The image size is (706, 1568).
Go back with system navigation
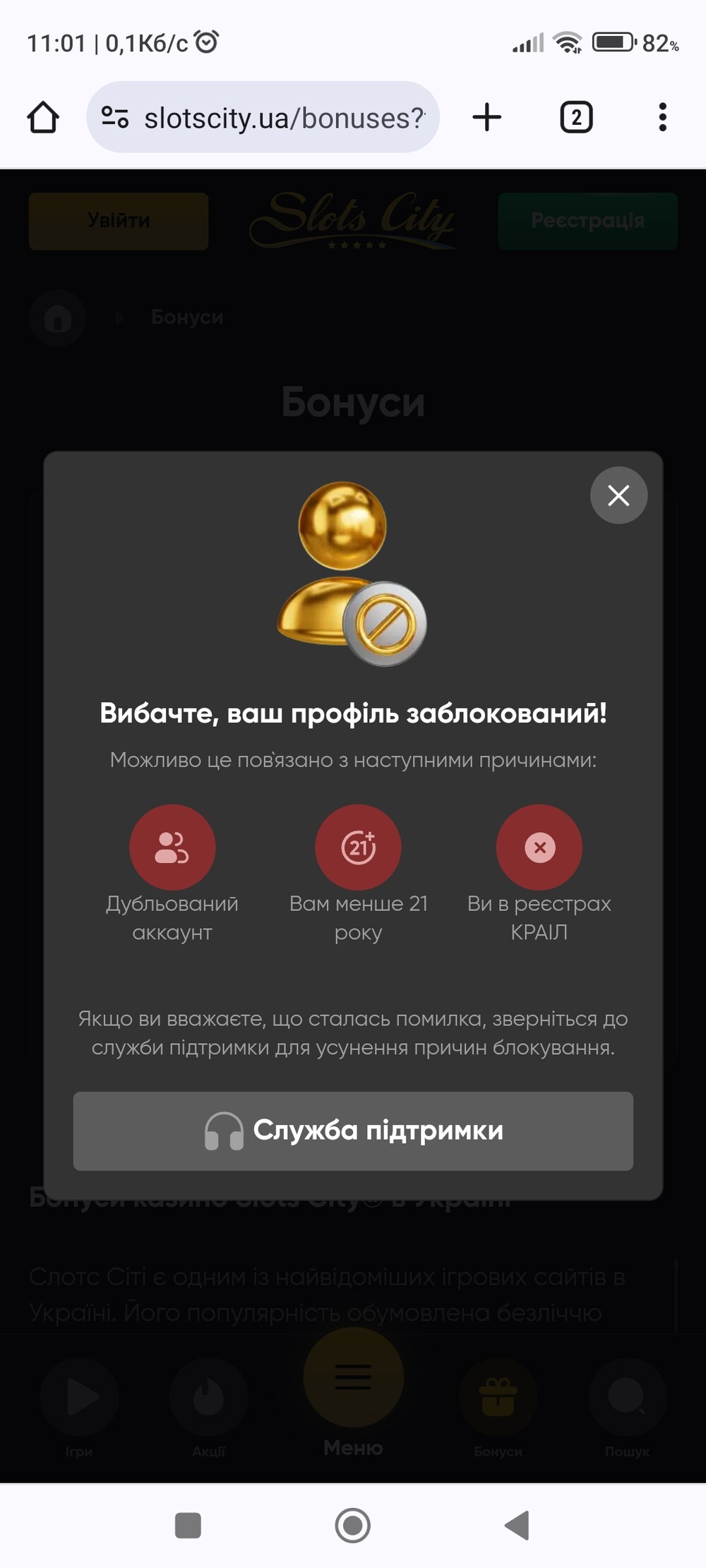coord(517,1525)
